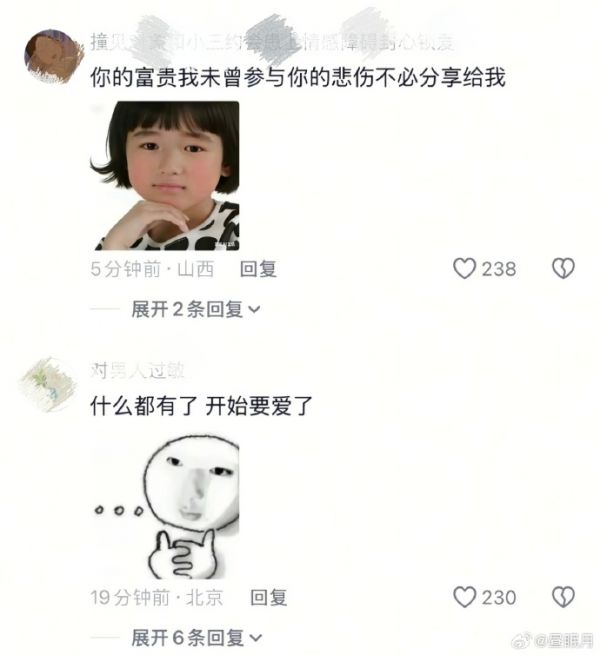The height and width of the screenshot is (655, 600).
Task: Like the comment with 230 likes
Action: click(464, 598)
